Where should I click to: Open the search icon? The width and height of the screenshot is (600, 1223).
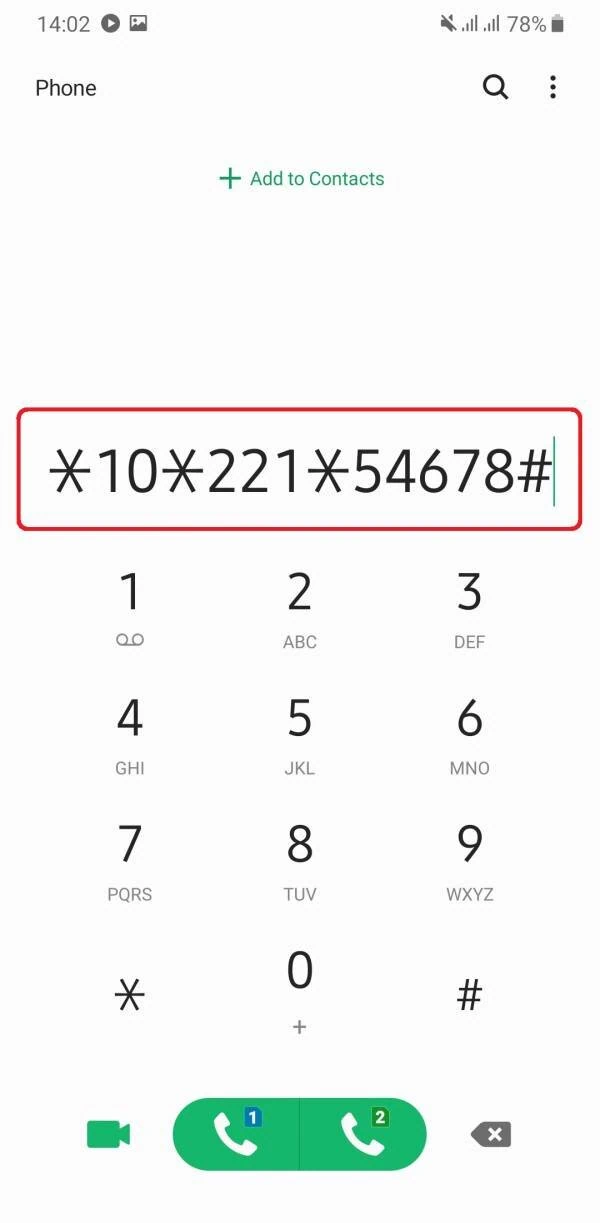(495, 87)
